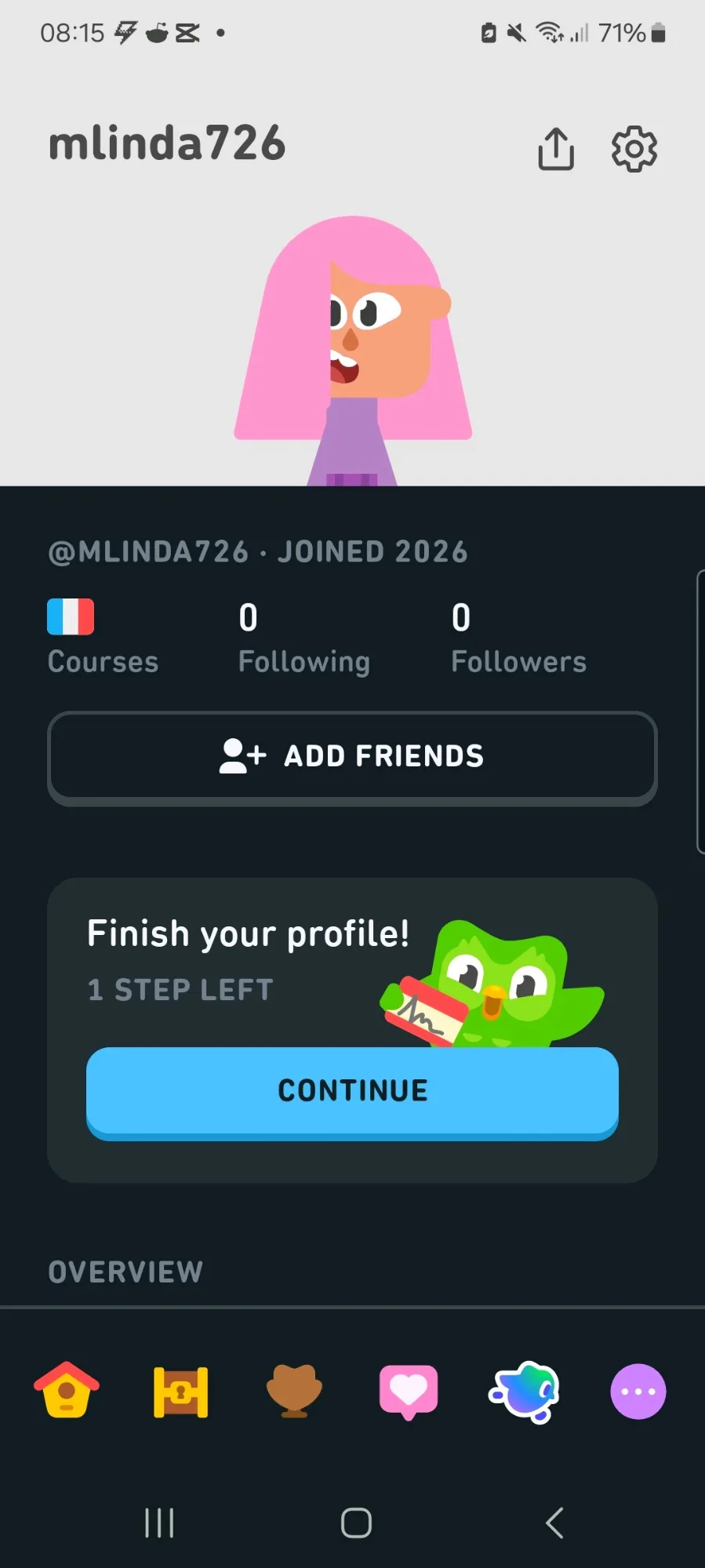Open the colorful bird subscription tab
This screenshot has width=705, height=1568.
[524, 1392]
